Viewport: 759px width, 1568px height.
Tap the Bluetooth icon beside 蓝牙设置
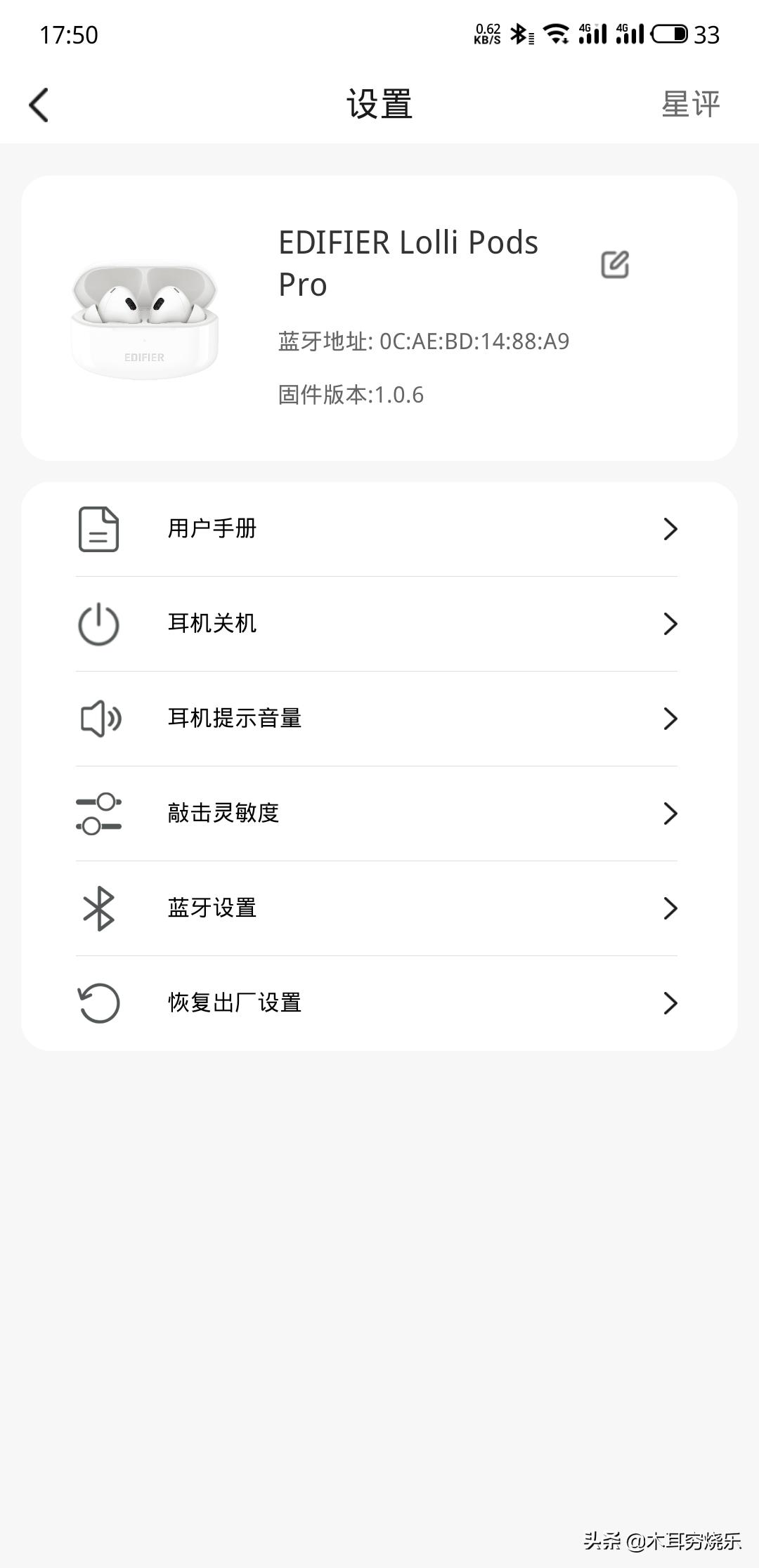98,908
